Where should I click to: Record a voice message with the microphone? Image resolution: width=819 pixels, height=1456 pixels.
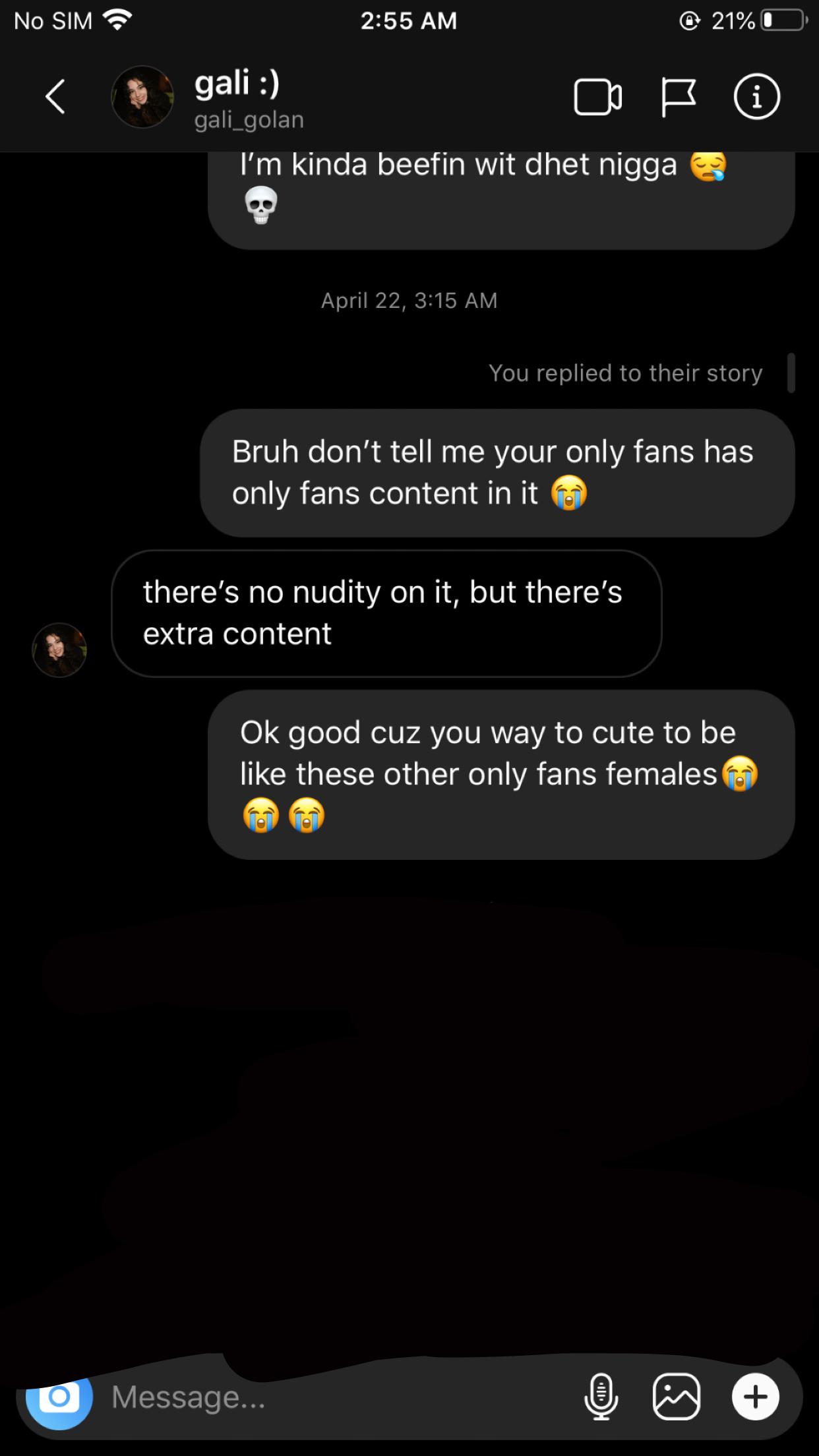click(x=601, y=1396)
